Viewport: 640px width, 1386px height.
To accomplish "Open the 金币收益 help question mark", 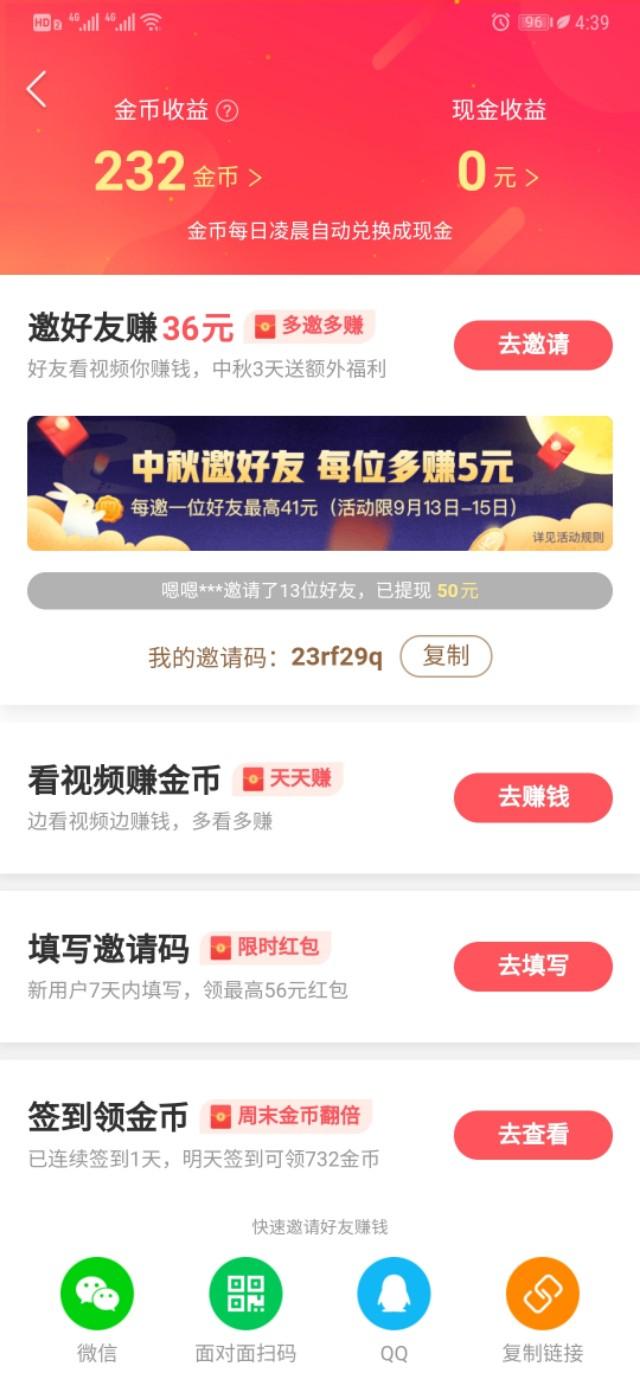I will point(228,111).
